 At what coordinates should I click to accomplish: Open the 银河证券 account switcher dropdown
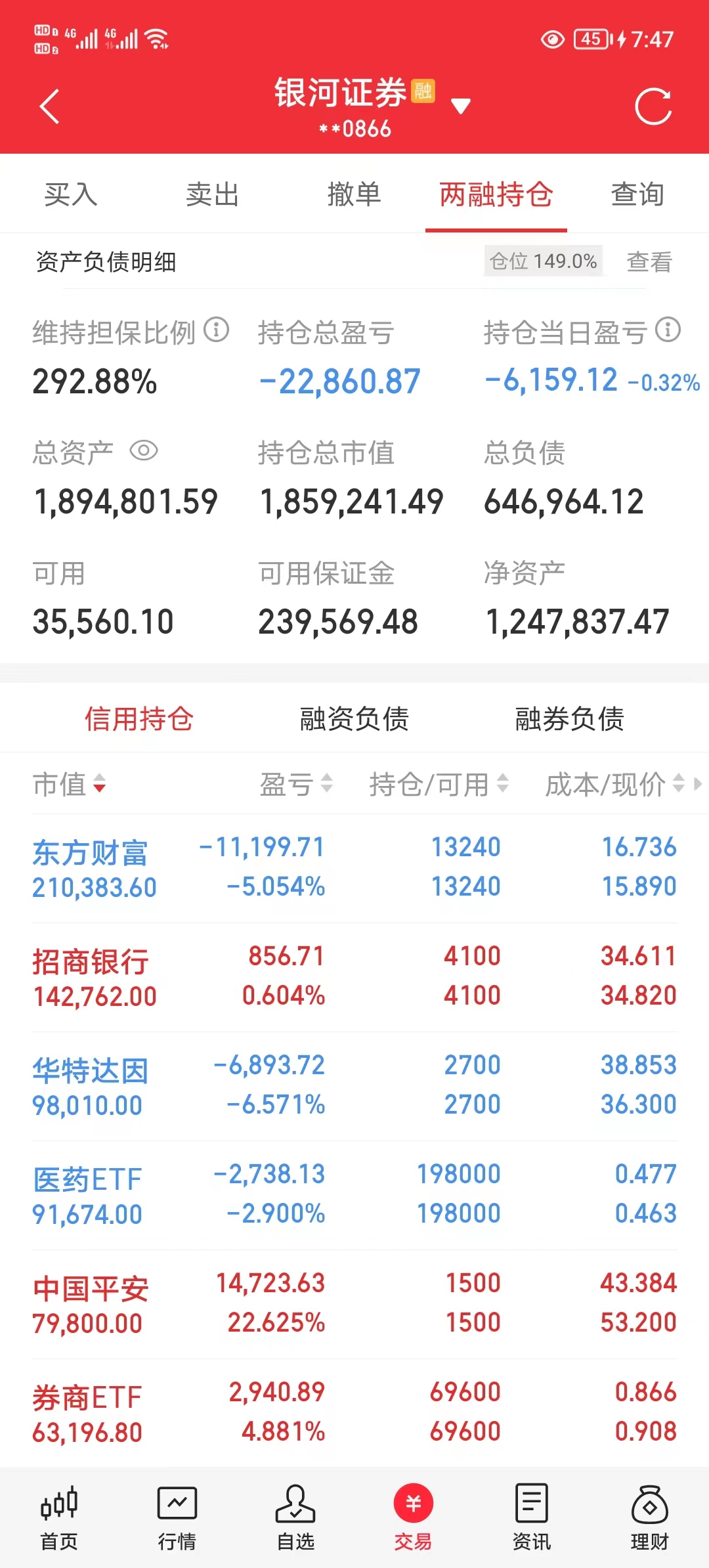pyautogui.click(x=461, y=106)
